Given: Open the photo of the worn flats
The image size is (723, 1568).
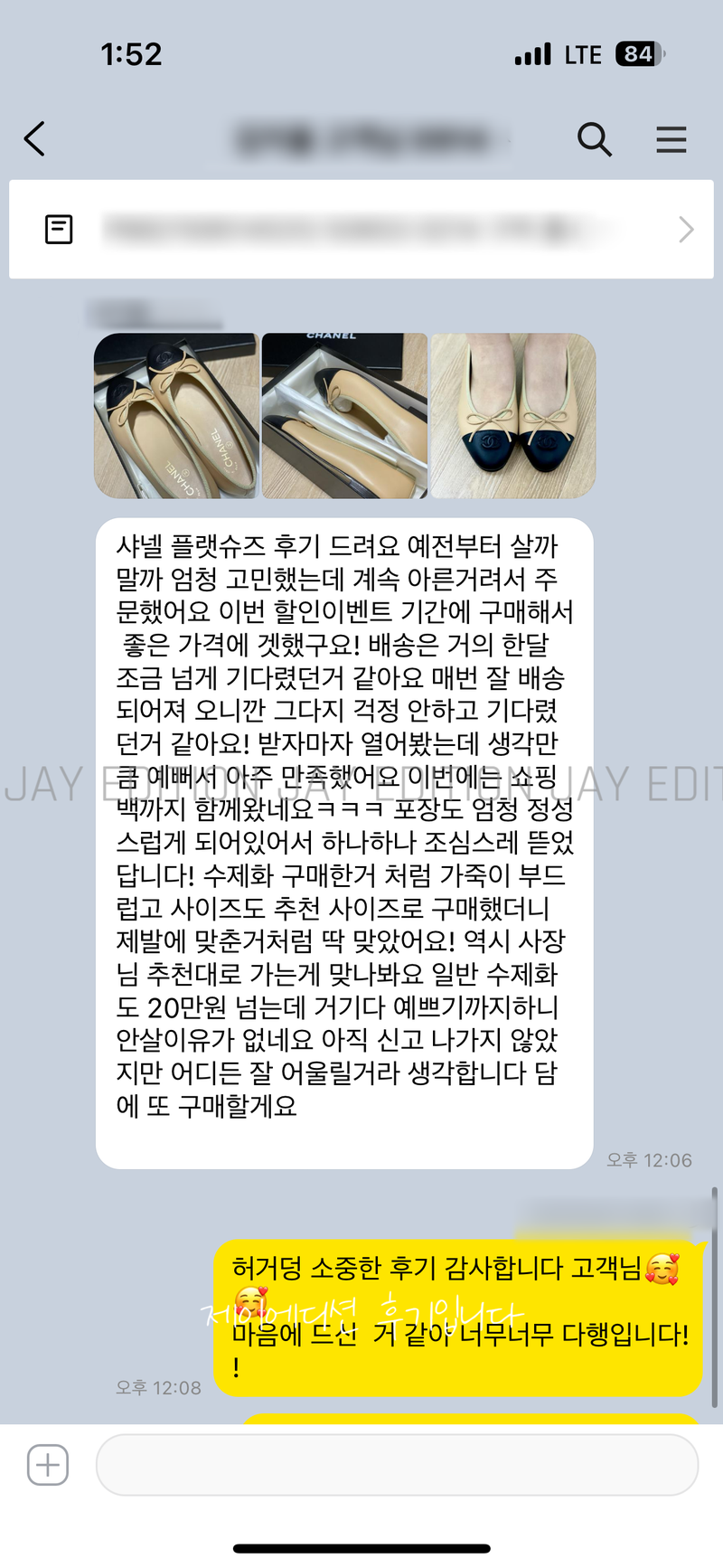Looking at the screenshot, I should tap(512, 416).
